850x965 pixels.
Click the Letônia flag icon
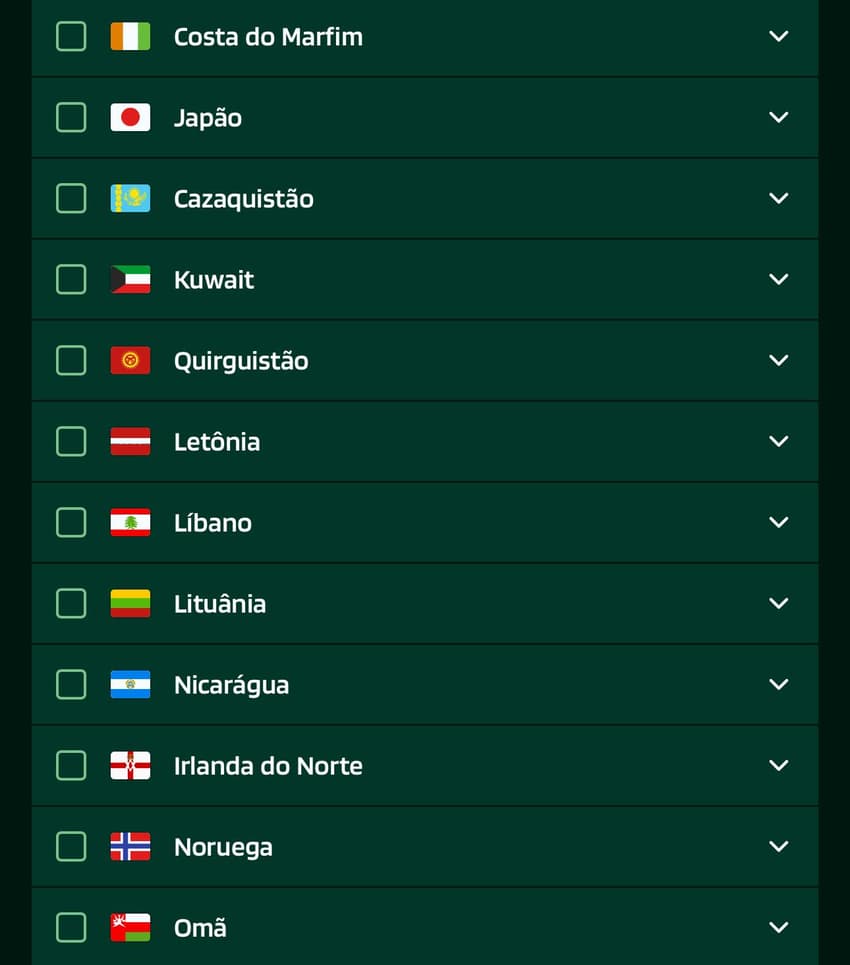point(130,441)
